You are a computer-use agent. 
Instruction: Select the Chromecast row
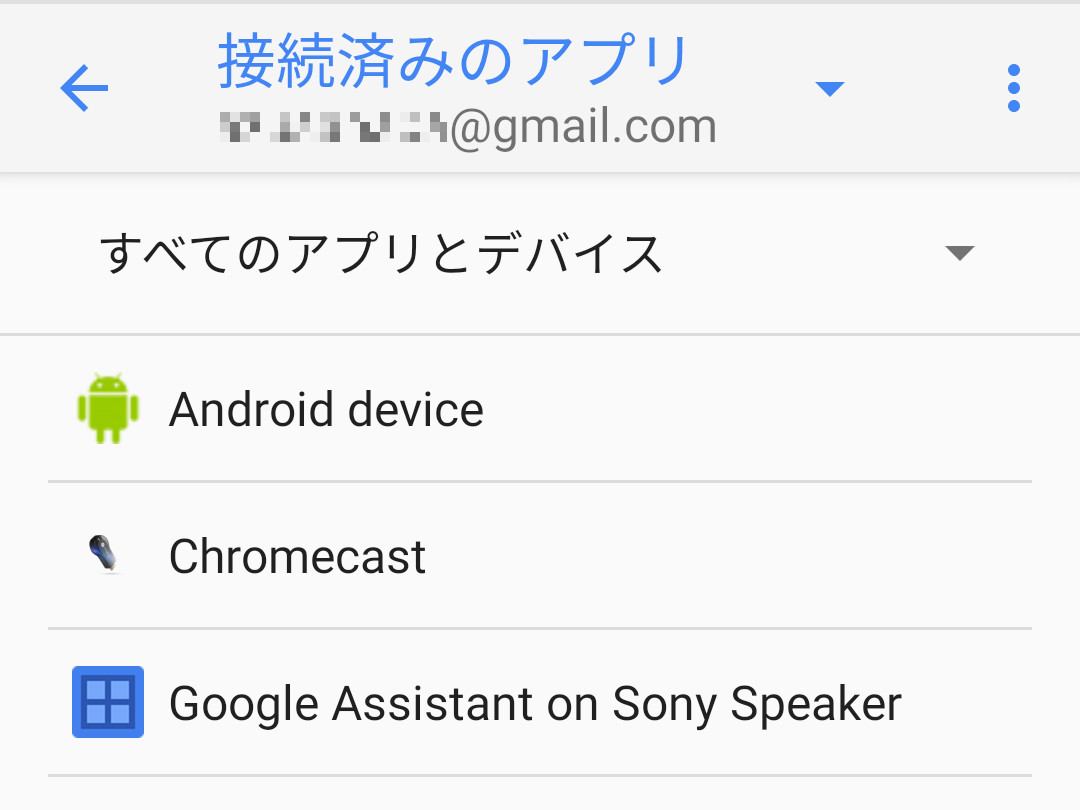point(298,556)
